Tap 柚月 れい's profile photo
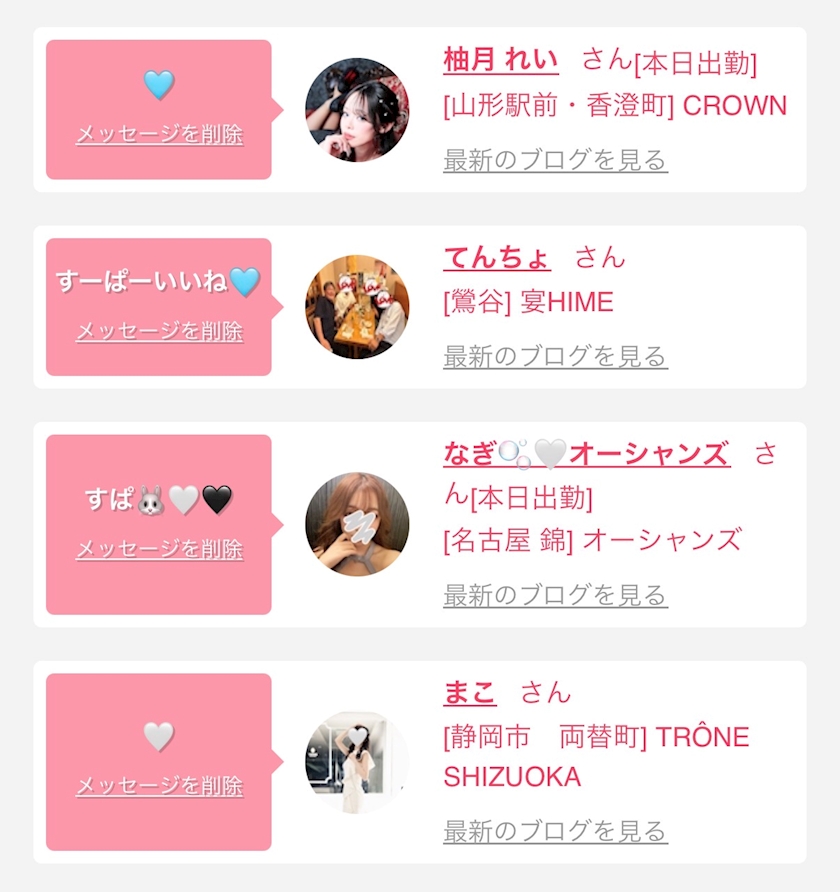 click(x=357, y=109)
